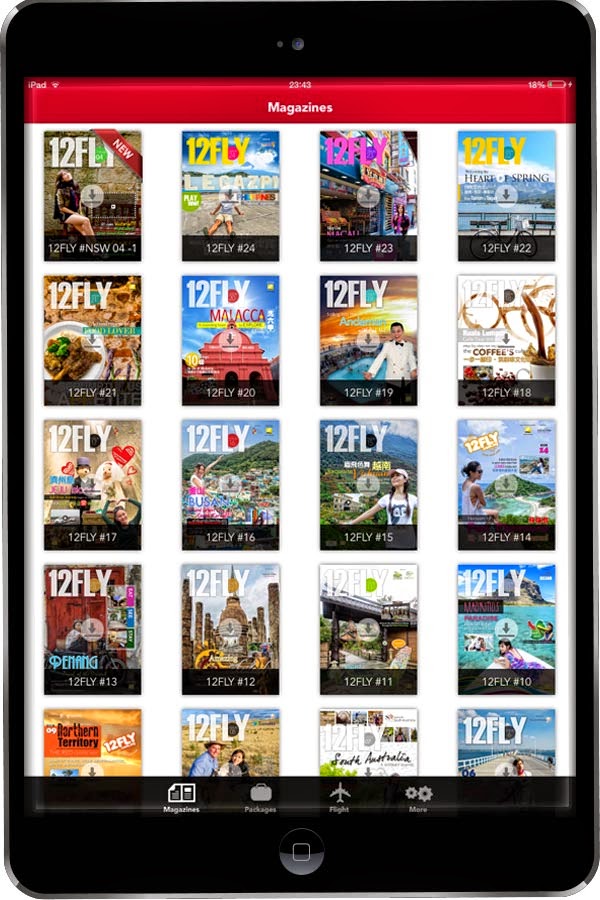View 12FLY #20 Malacca issue
600x900 pixels.
pos(230,340)
